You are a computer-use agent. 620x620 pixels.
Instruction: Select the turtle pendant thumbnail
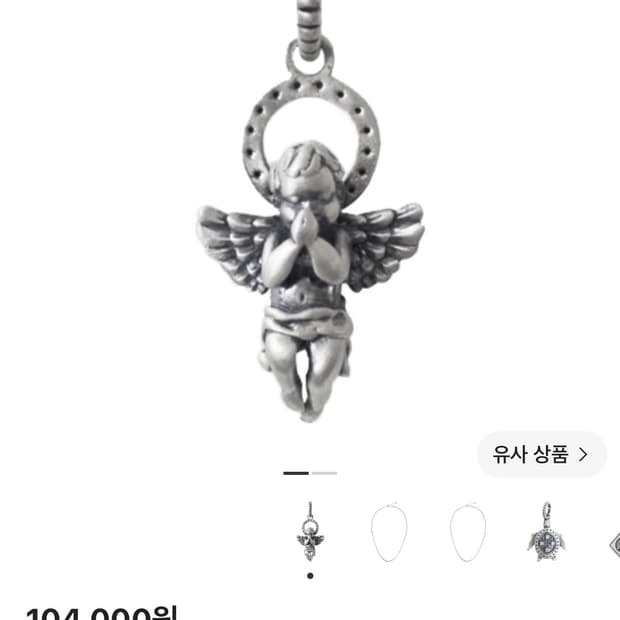[x=546, y=532]
